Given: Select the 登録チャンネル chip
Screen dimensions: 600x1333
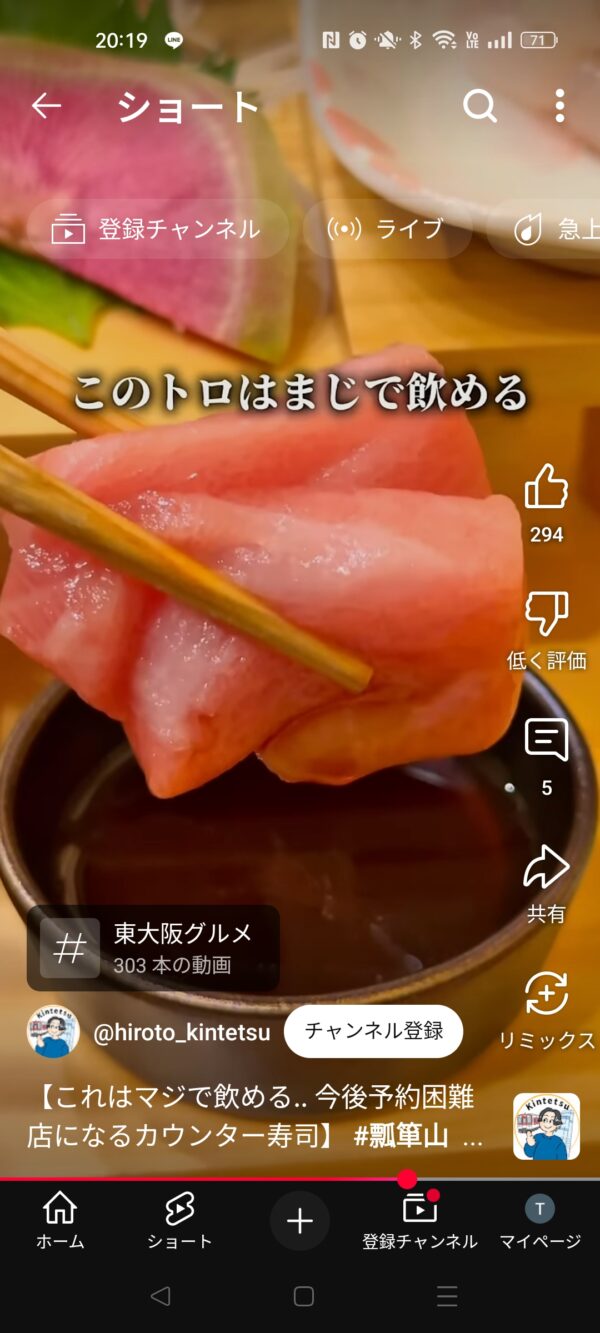Looking at the screenshot, I should coord(157,229).
